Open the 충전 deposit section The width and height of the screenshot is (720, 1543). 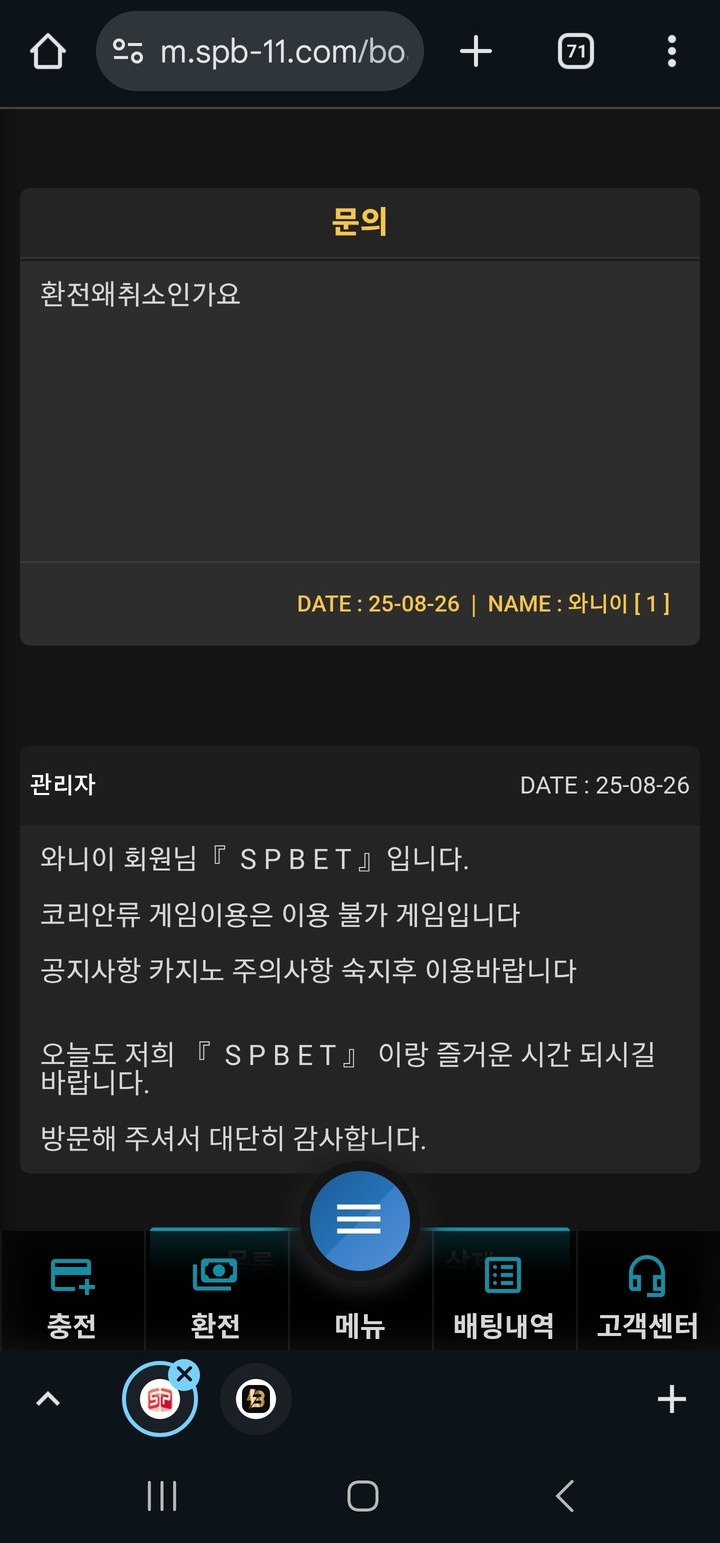click(x=72, y=1296)
